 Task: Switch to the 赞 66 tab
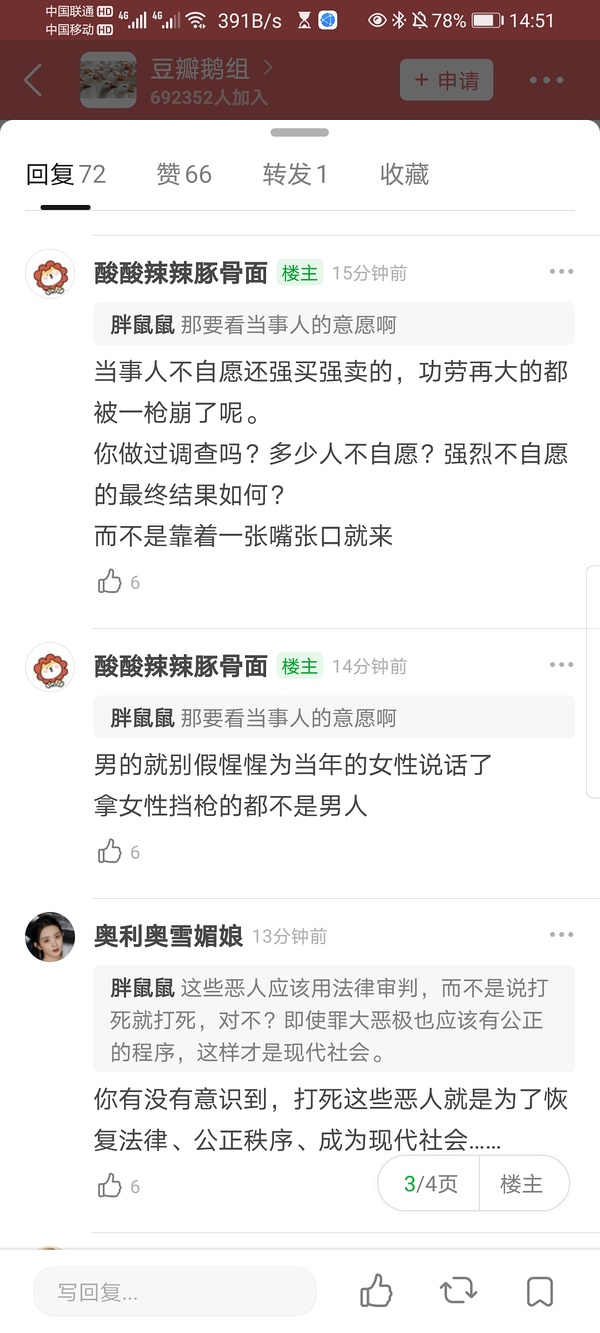point(184,175)
